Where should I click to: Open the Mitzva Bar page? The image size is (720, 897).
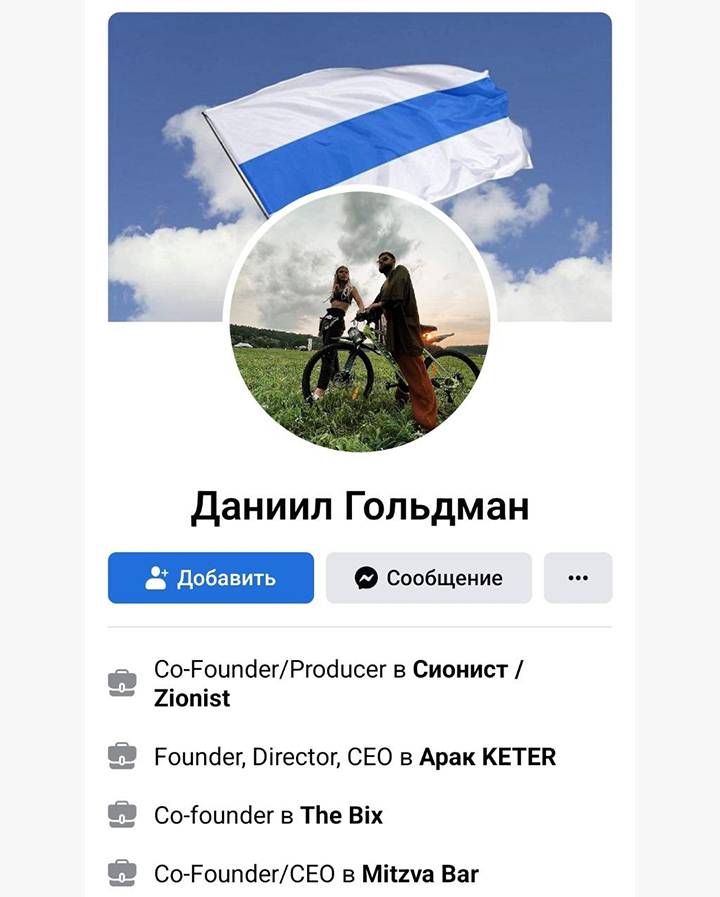click(420, 874)
